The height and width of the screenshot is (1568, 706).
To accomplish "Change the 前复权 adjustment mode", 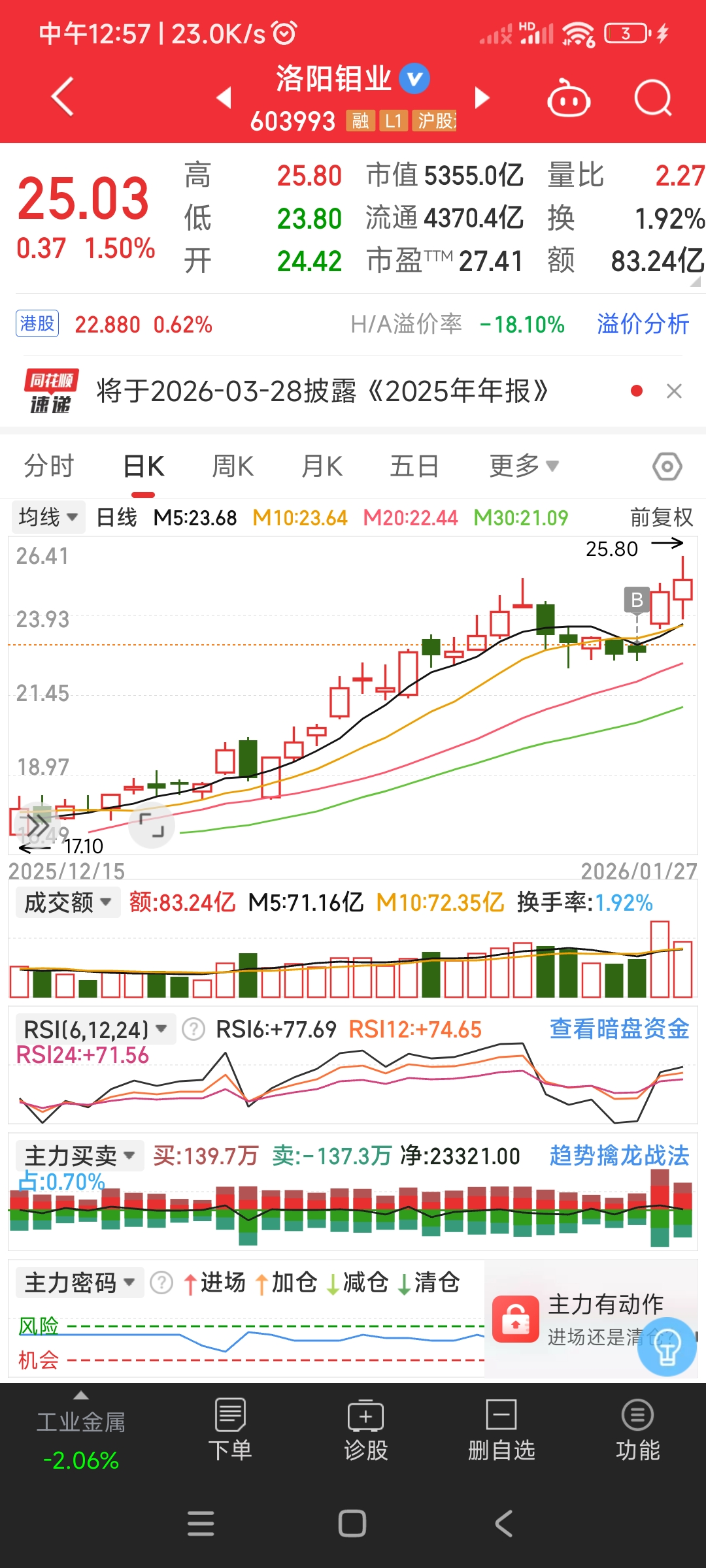I will tap(661, 517).
